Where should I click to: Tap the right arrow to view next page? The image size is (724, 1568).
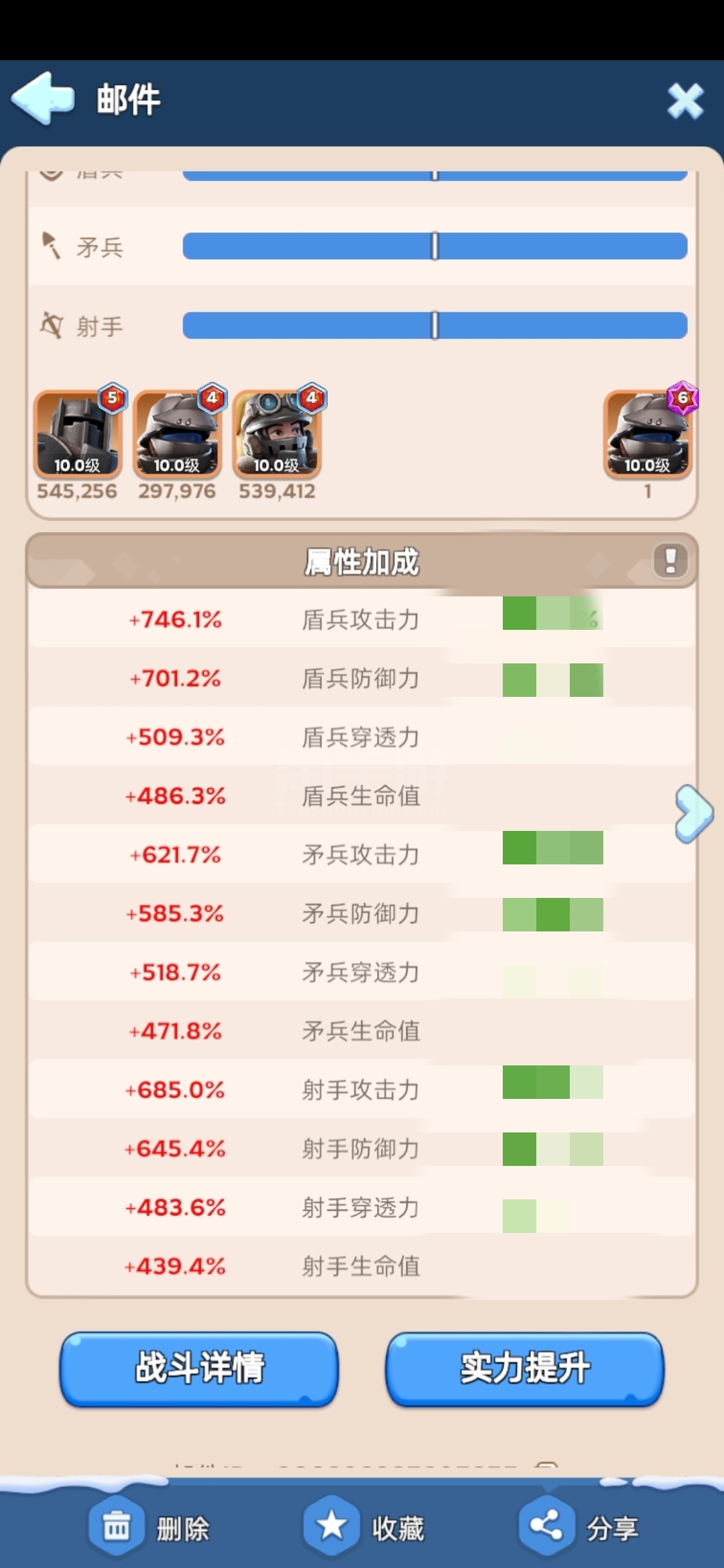[694, 813]
